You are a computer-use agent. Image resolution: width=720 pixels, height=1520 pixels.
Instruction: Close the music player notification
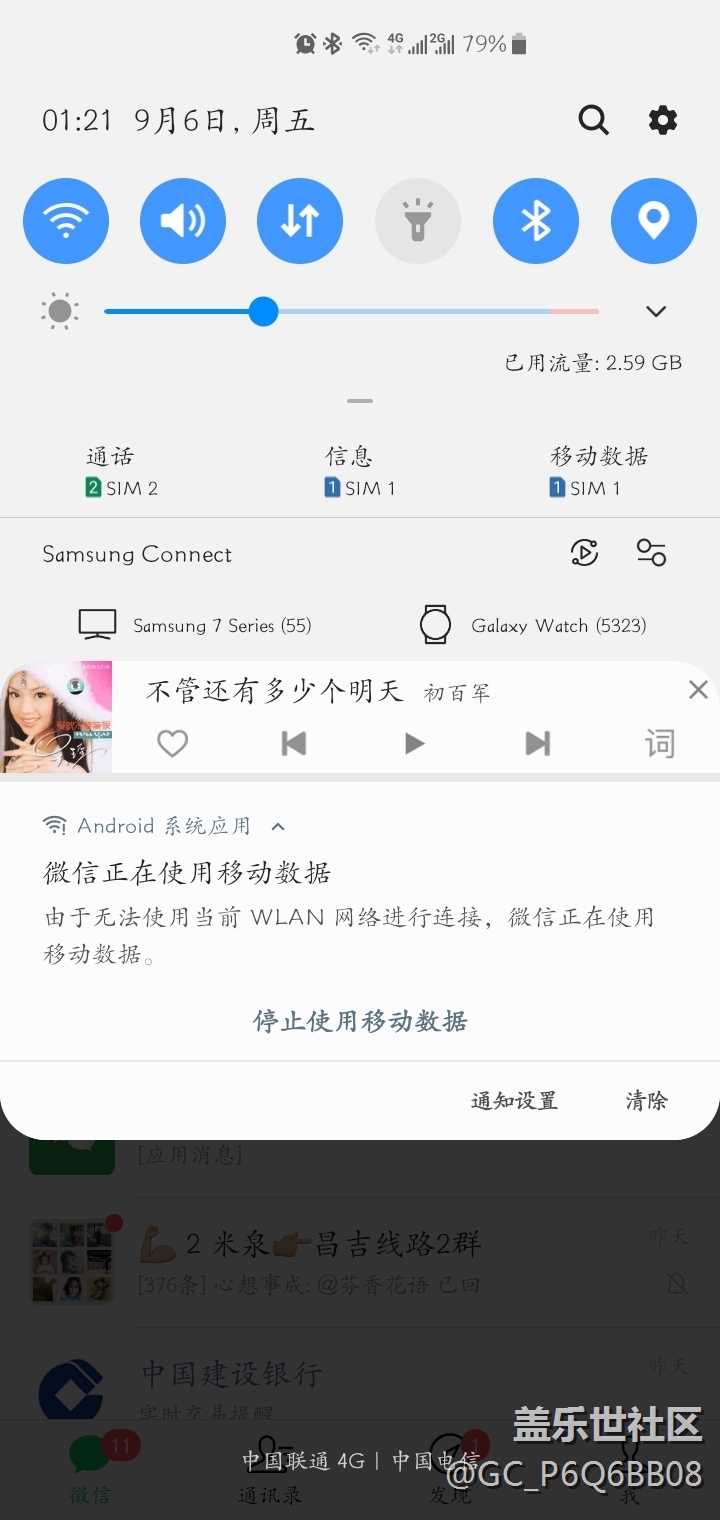(698, 689)
